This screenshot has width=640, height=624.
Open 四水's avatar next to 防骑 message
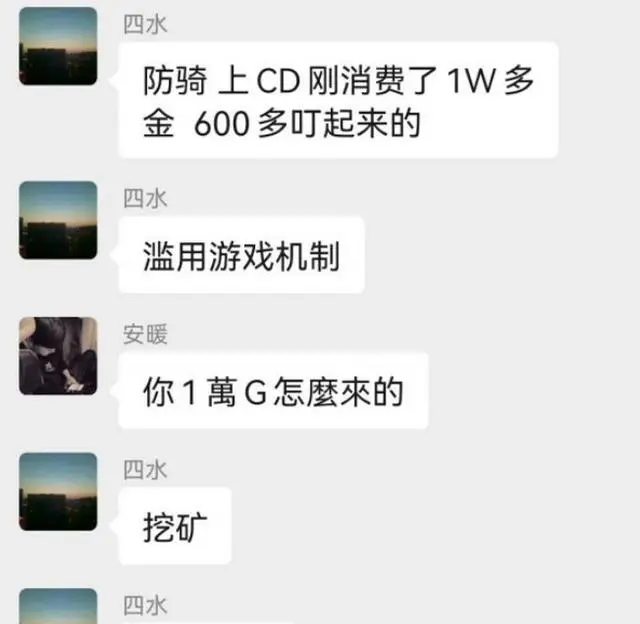pyautogui.click(x=59, y=46)
